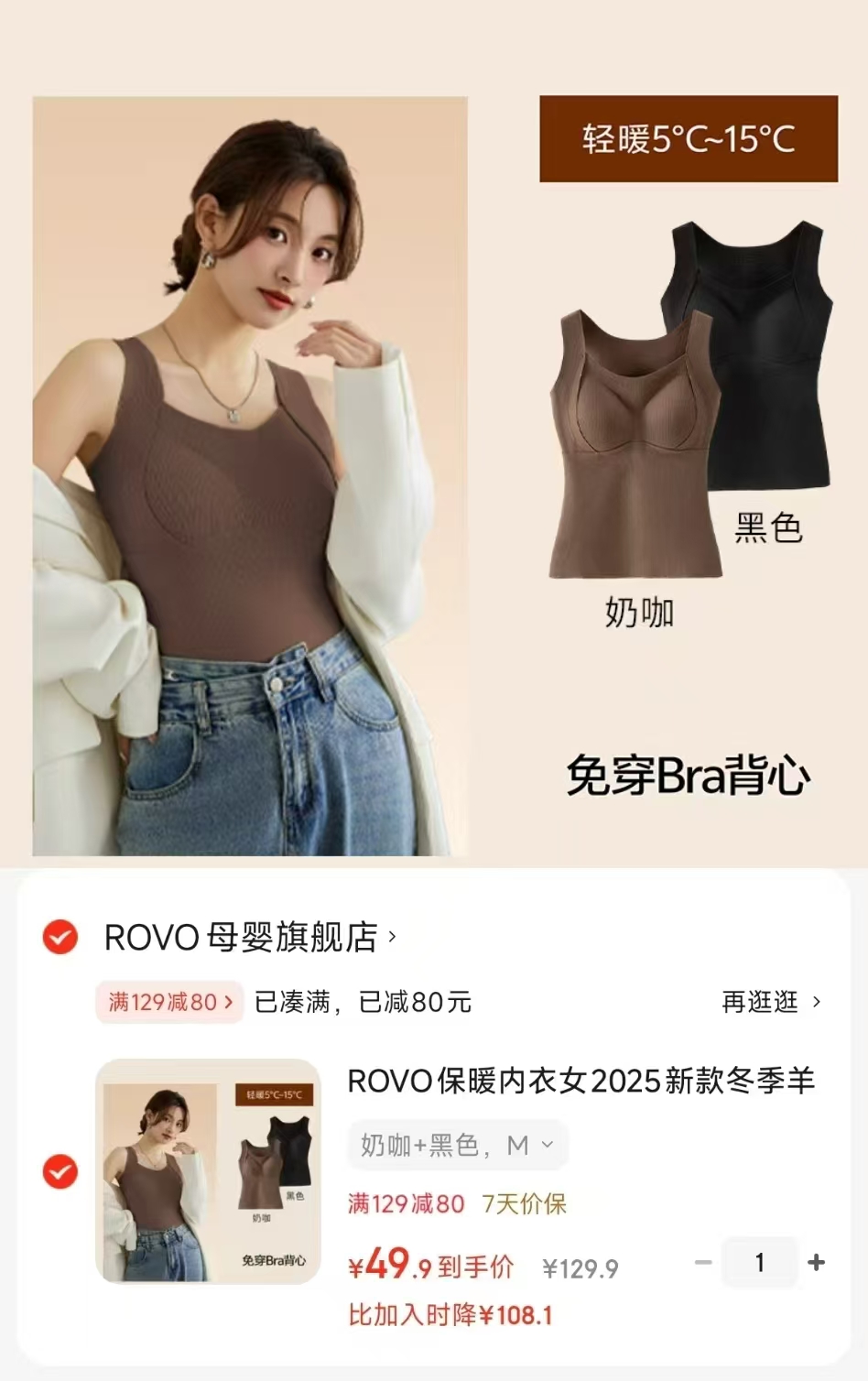Click the 7天价保 price protection tag

tap(526, 1204)
